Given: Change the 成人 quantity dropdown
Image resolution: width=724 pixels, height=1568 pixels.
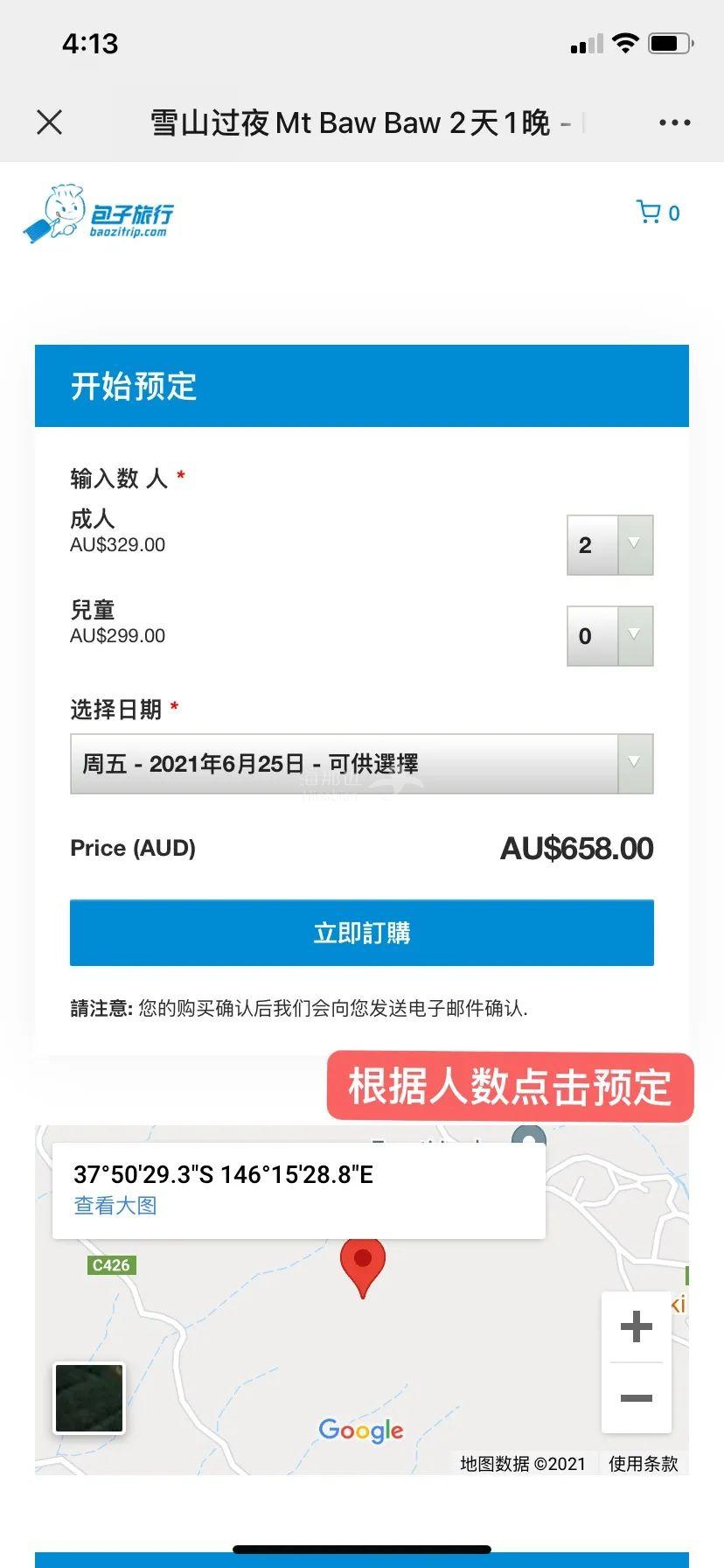Looking at the screenshot, I should coord(609,544).
